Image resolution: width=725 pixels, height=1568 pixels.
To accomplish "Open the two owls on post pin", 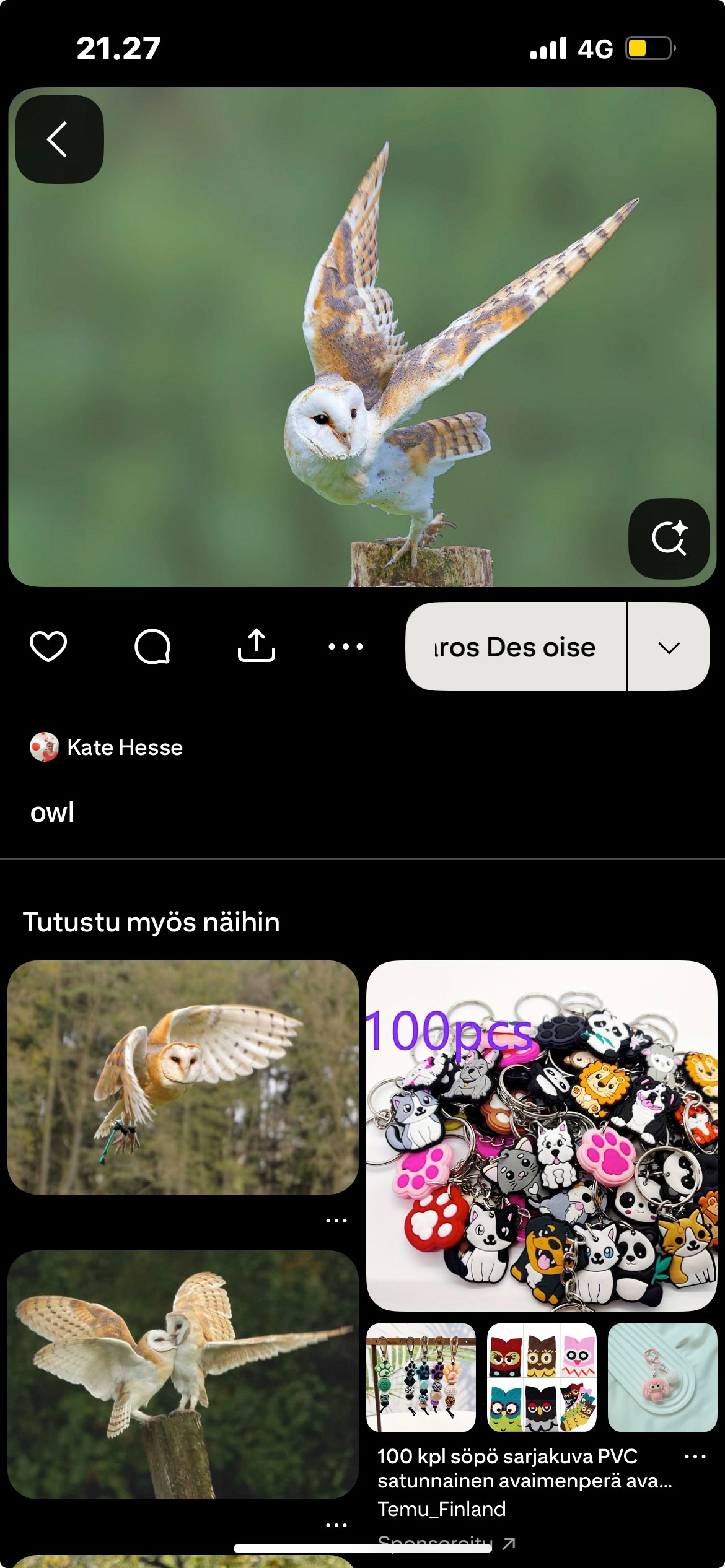I will click(x=183, y=1375).
